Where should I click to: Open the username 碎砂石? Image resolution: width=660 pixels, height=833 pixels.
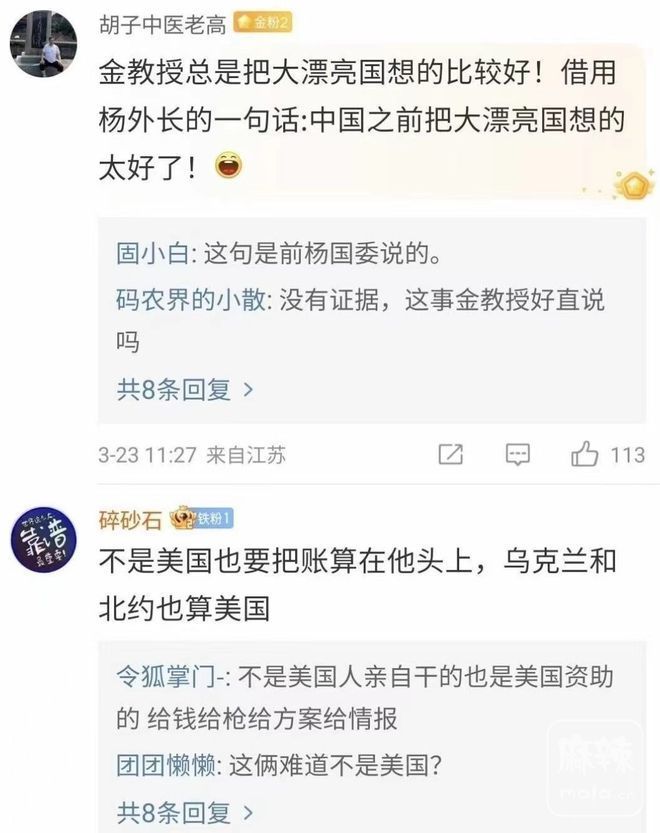pyautogui.click(x=130, y=519)
